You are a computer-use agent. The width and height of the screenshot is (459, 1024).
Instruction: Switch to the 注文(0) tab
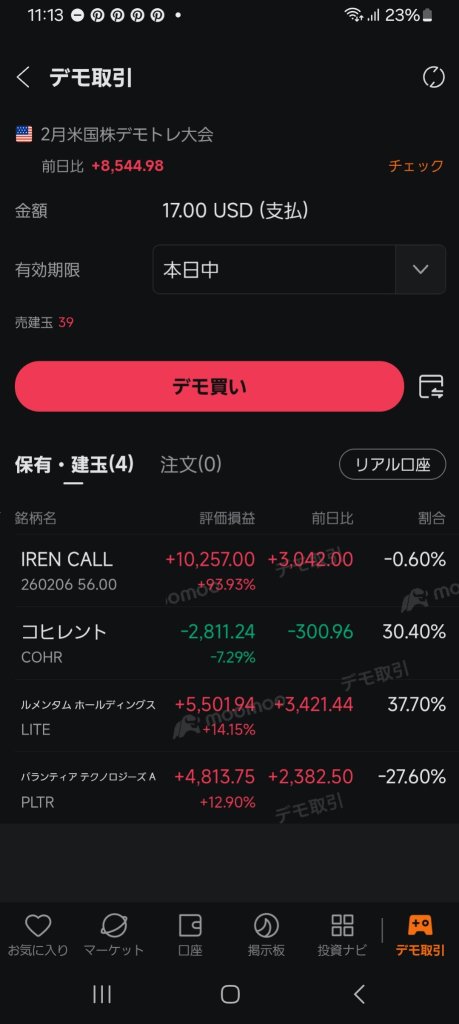(x=191, y=464)
